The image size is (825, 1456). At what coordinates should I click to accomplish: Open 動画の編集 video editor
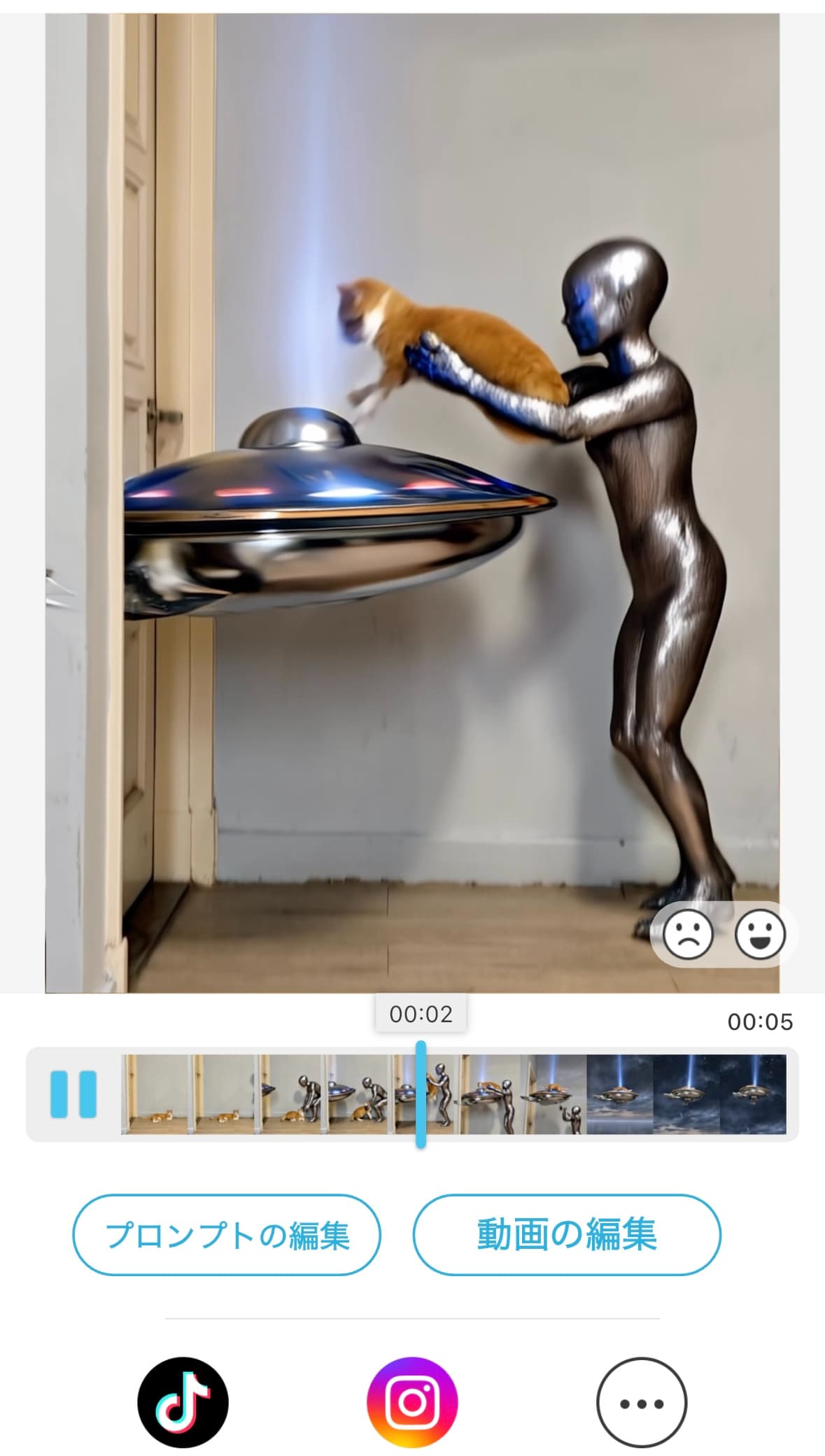point(566,1235)
